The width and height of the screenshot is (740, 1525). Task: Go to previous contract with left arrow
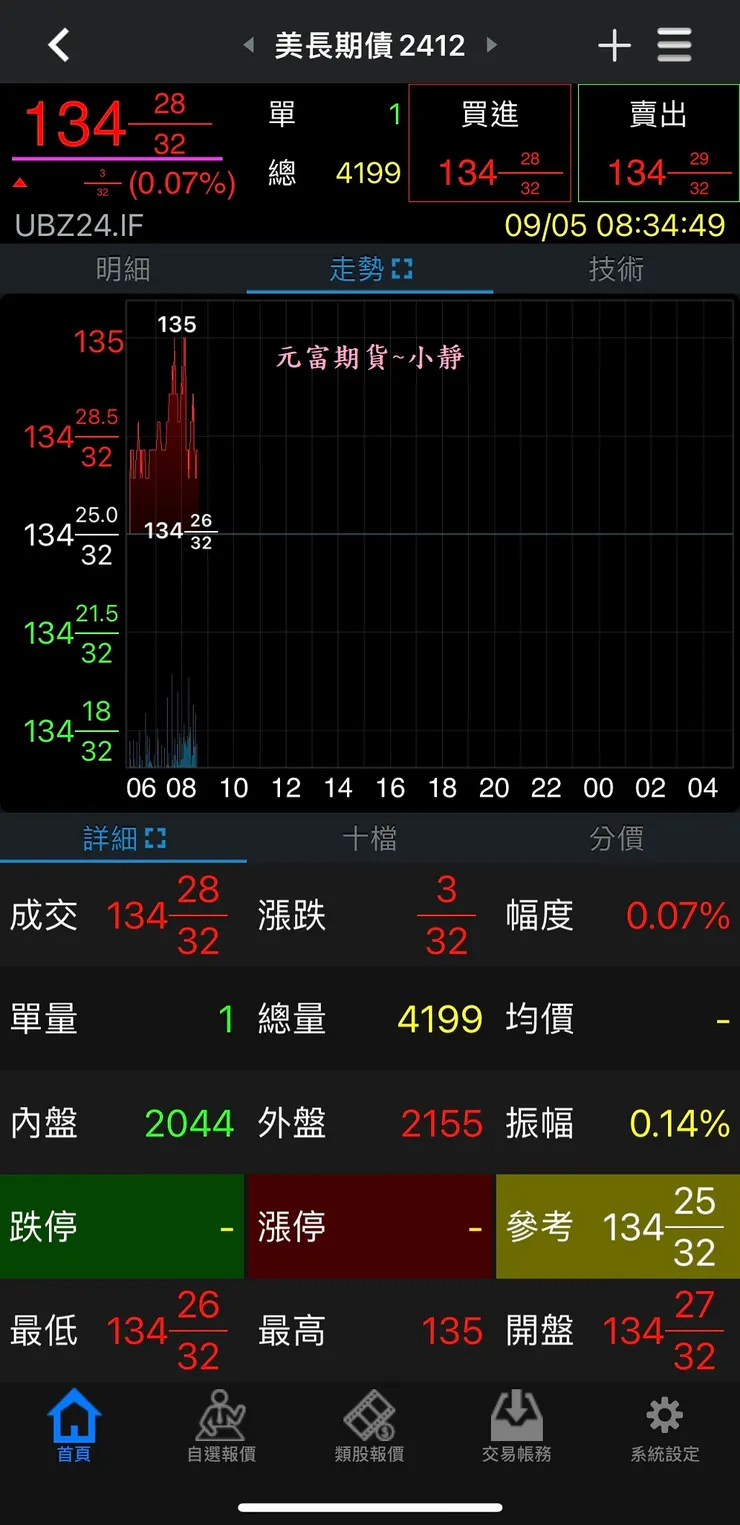coord(248,44)
